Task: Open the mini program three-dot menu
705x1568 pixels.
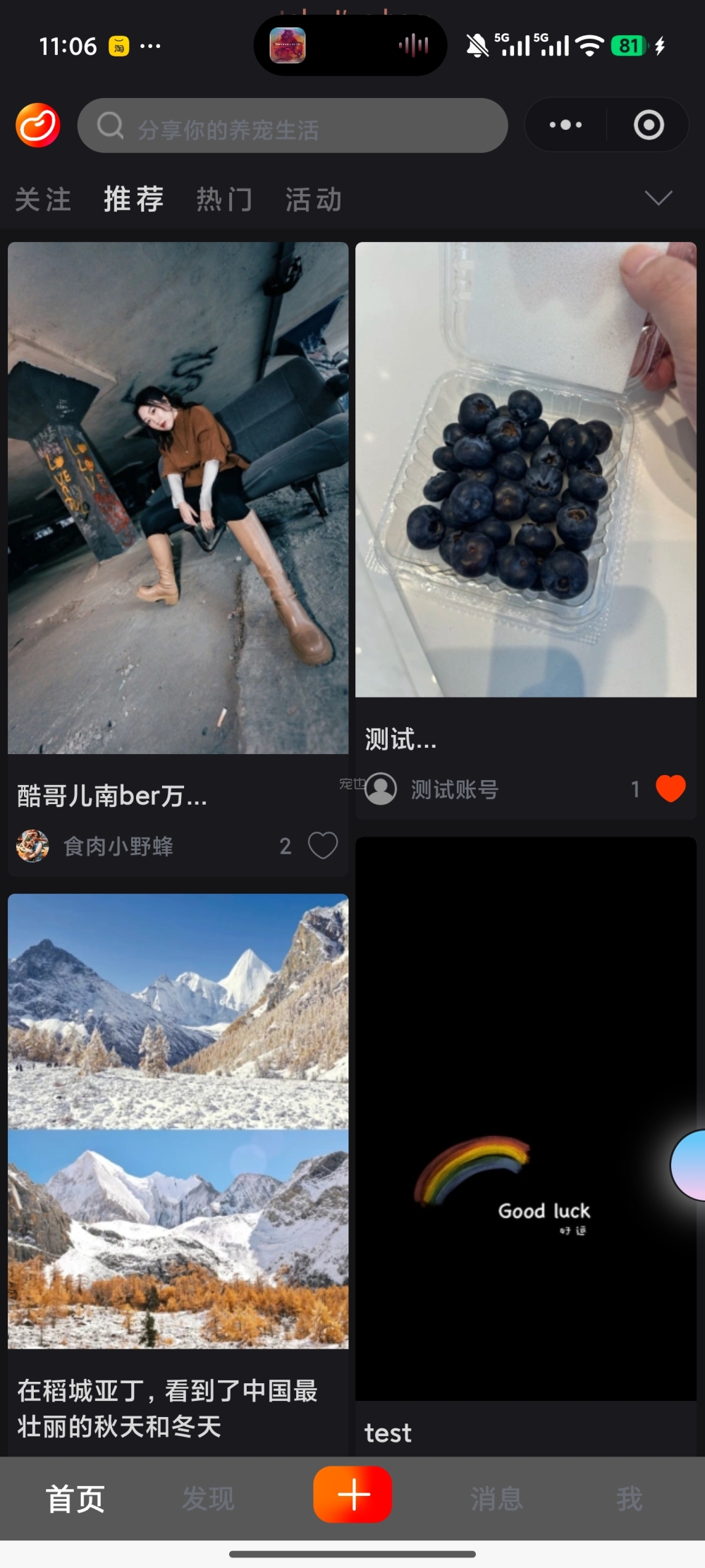Action: 565,125
